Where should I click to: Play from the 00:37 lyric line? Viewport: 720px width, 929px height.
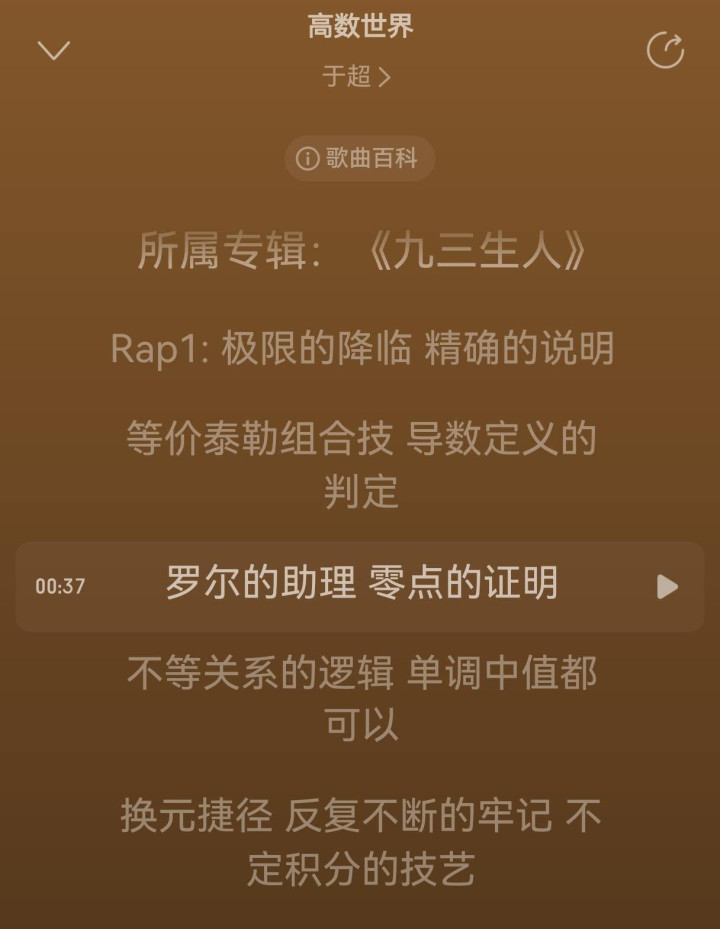pos(667,587)
